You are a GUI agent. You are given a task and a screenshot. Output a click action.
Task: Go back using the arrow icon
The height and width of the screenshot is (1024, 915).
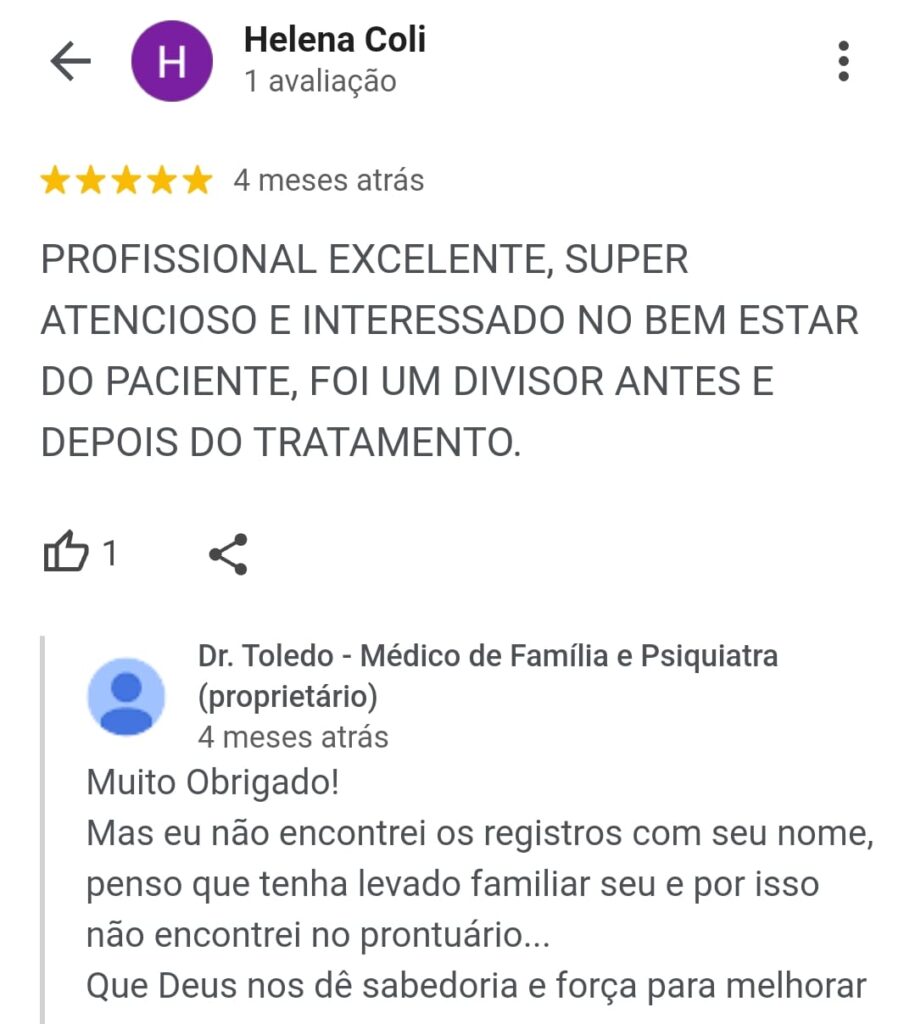click(x=70, y=62)
